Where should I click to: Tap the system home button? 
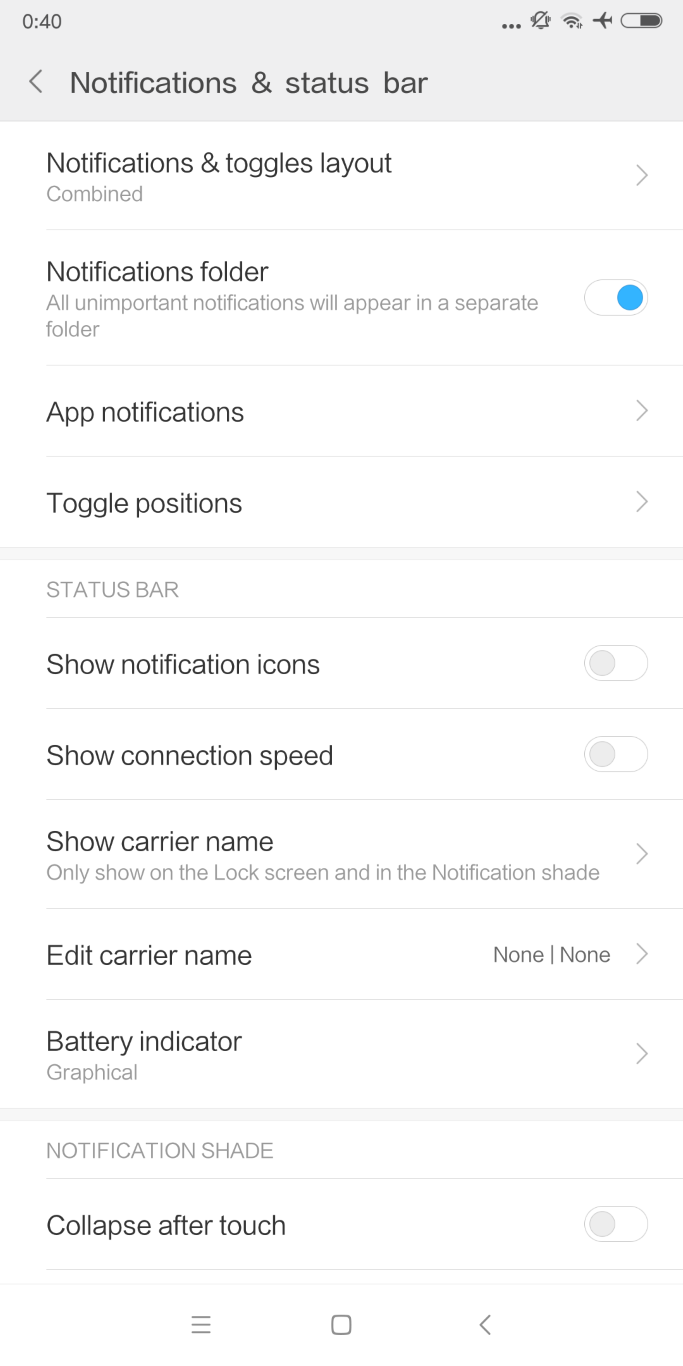point(341,1325)
